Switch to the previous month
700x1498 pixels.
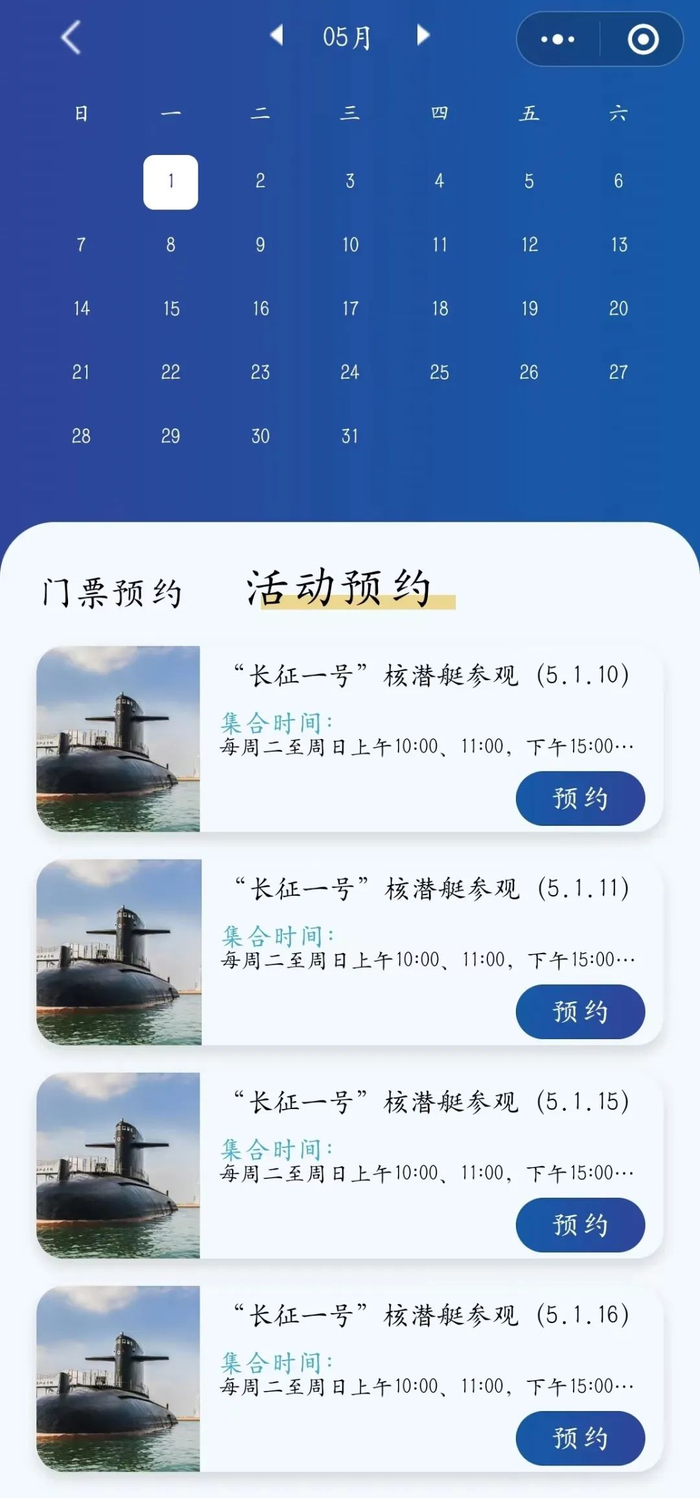277,36
